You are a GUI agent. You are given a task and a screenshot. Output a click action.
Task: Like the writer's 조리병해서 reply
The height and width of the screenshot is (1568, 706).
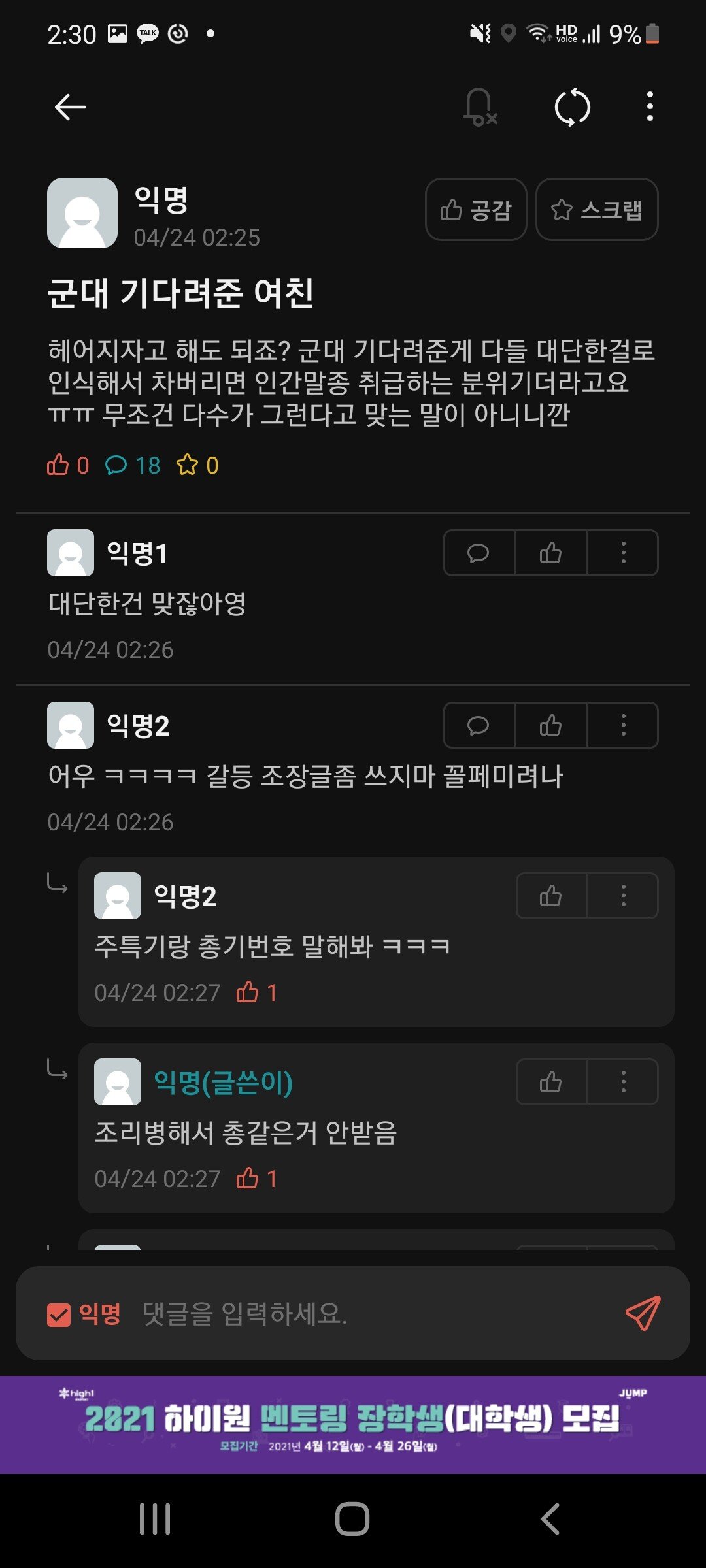point(551,1082)
